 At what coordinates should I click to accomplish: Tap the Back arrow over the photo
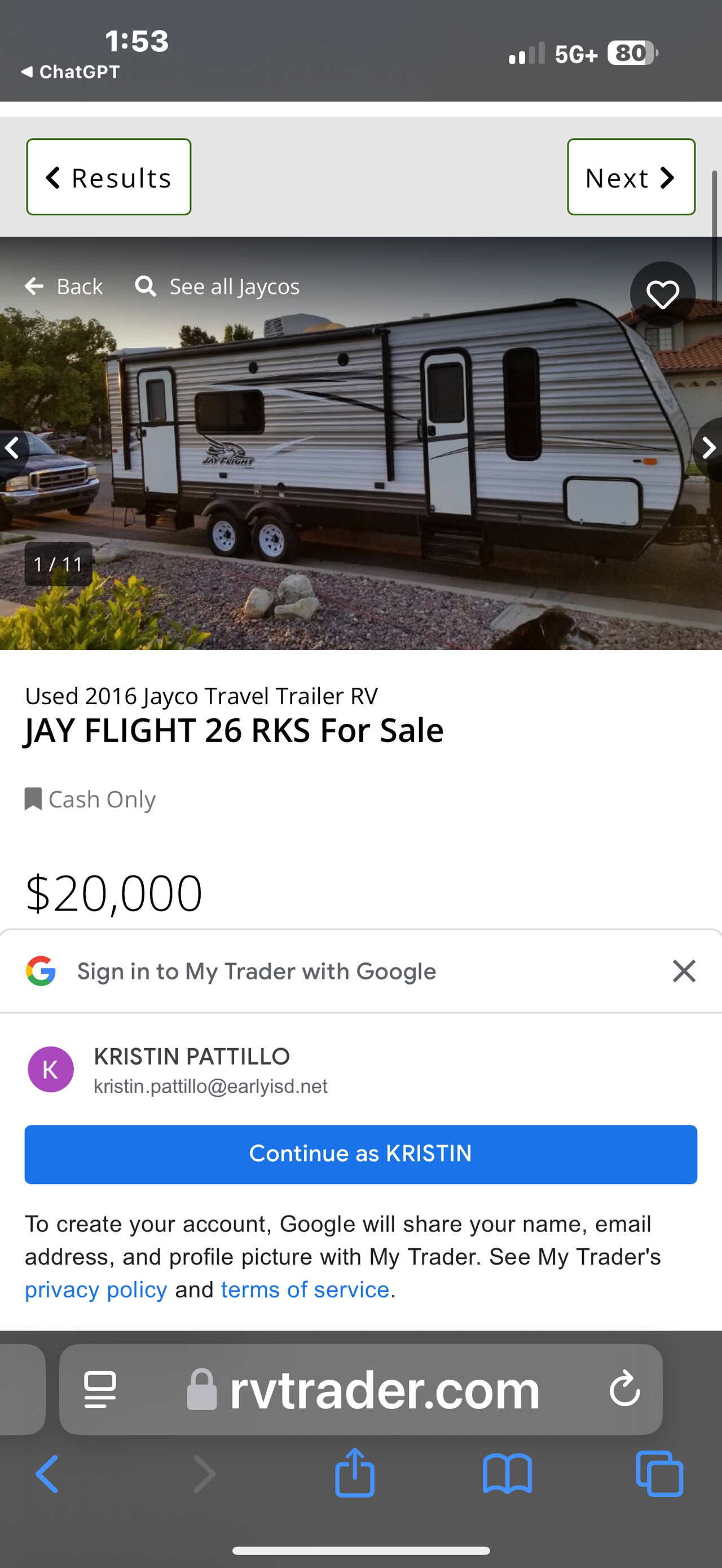pos(64,286)
